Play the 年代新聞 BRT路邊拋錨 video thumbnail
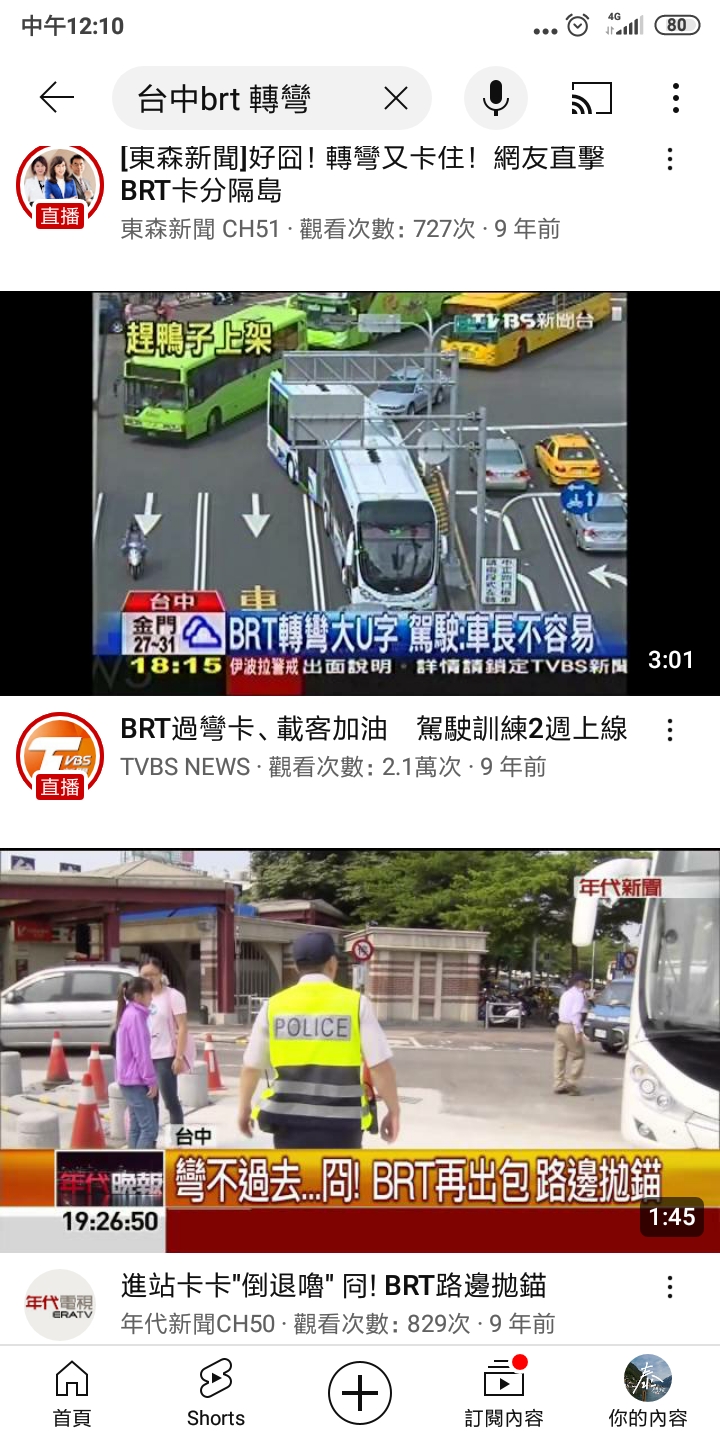Viewport: 720px width, 1440px height. [x=360, y=1050]
